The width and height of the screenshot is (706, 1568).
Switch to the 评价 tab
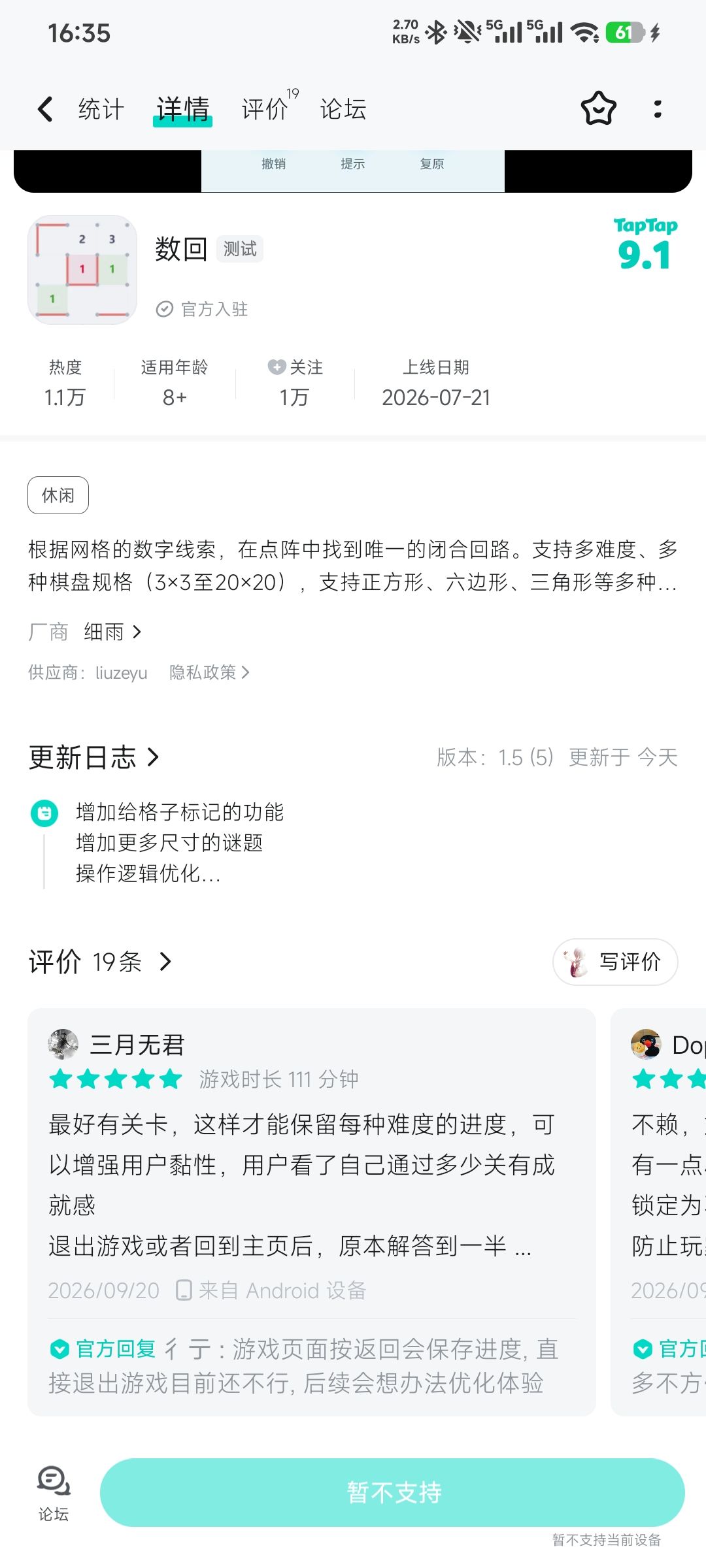point(265,109)
